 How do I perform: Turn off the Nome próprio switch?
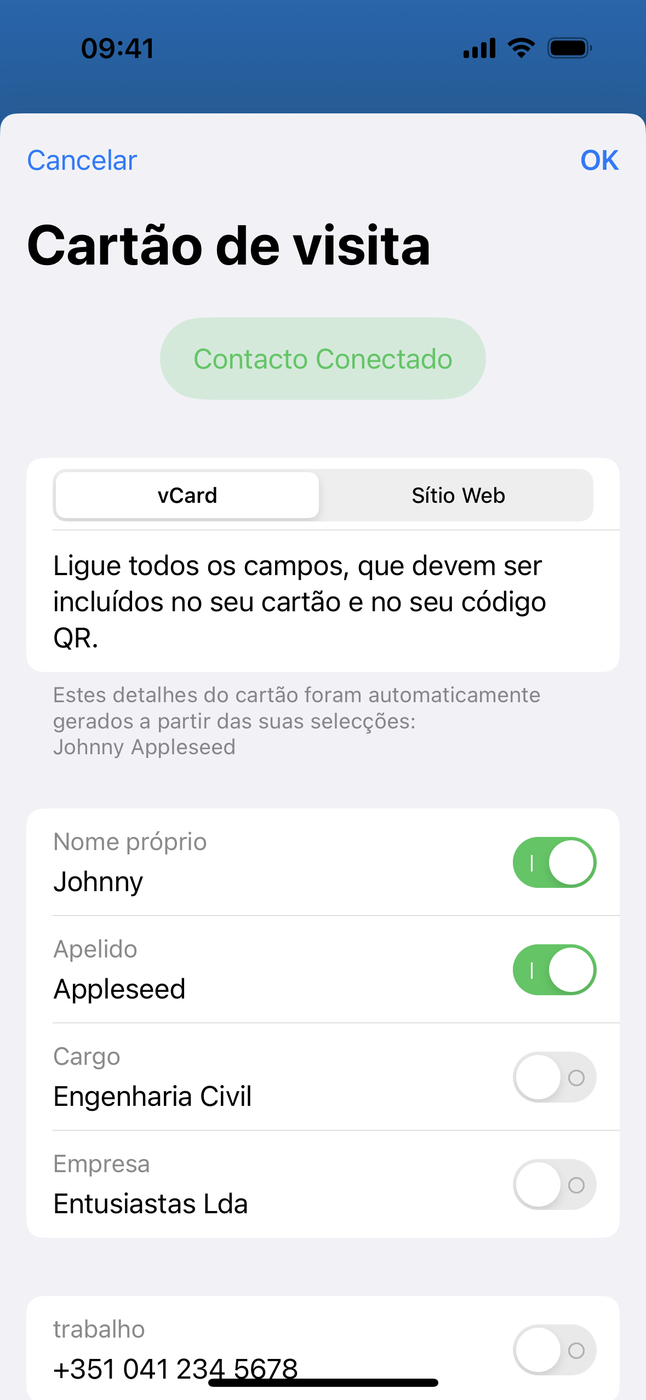click(x=554, y=862)
